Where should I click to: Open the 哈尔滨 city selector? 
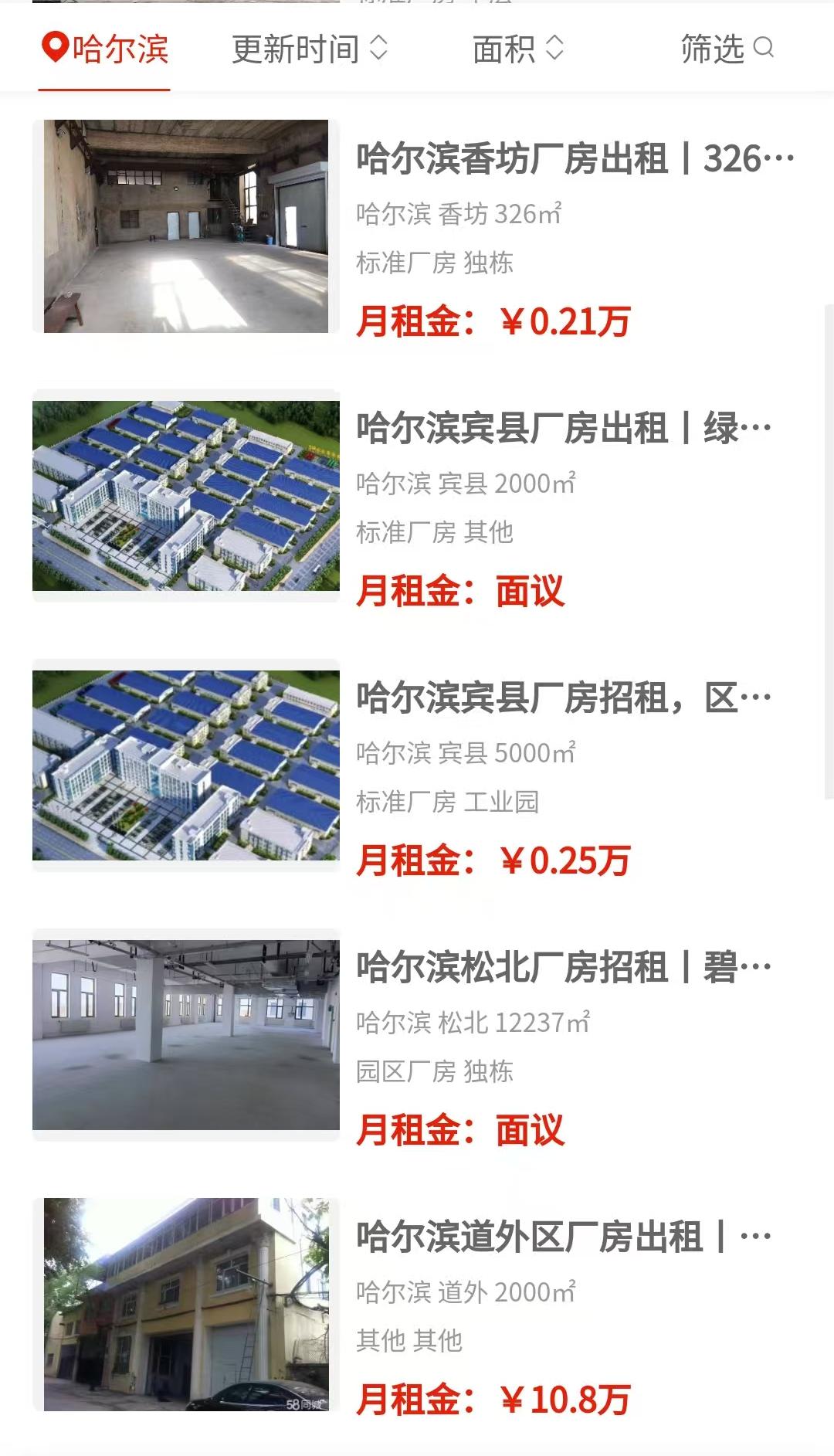click(x=105, y=49)
